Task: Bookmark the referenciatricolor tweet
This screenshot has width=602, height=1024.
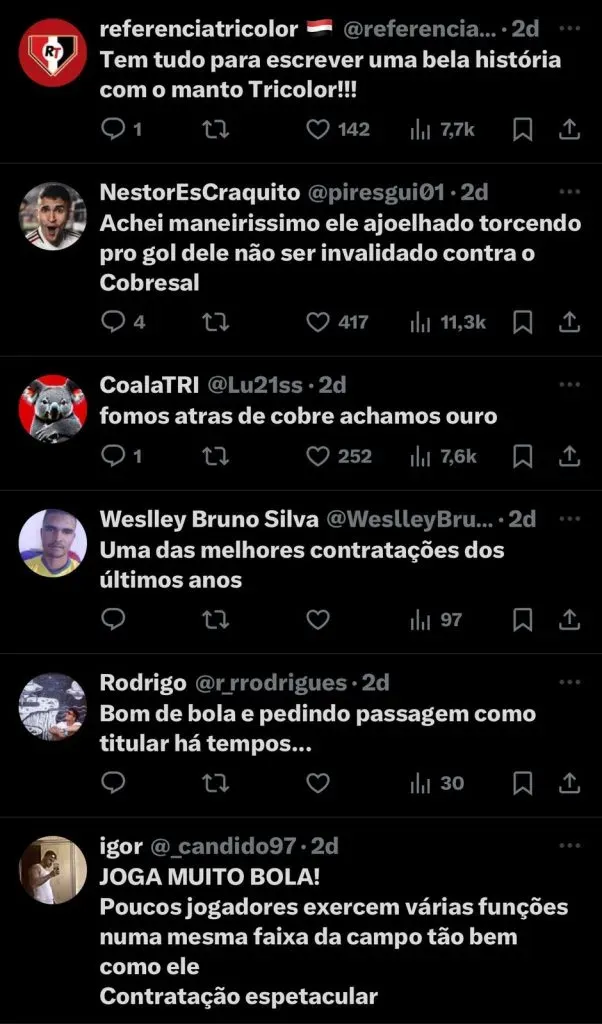Action: click(522, 129)
